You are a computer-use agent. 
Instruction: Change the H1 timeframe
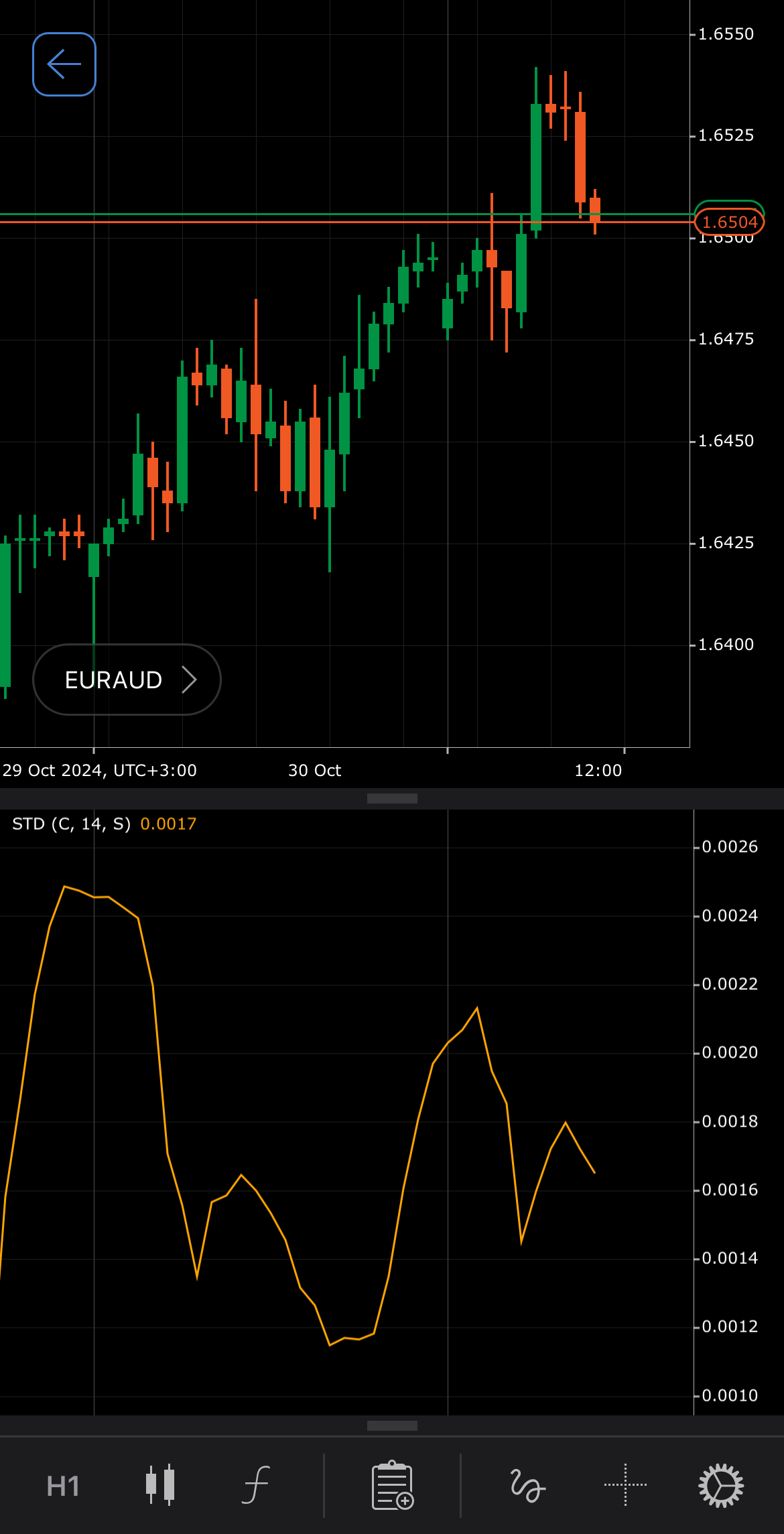[x=63, y=1486]
